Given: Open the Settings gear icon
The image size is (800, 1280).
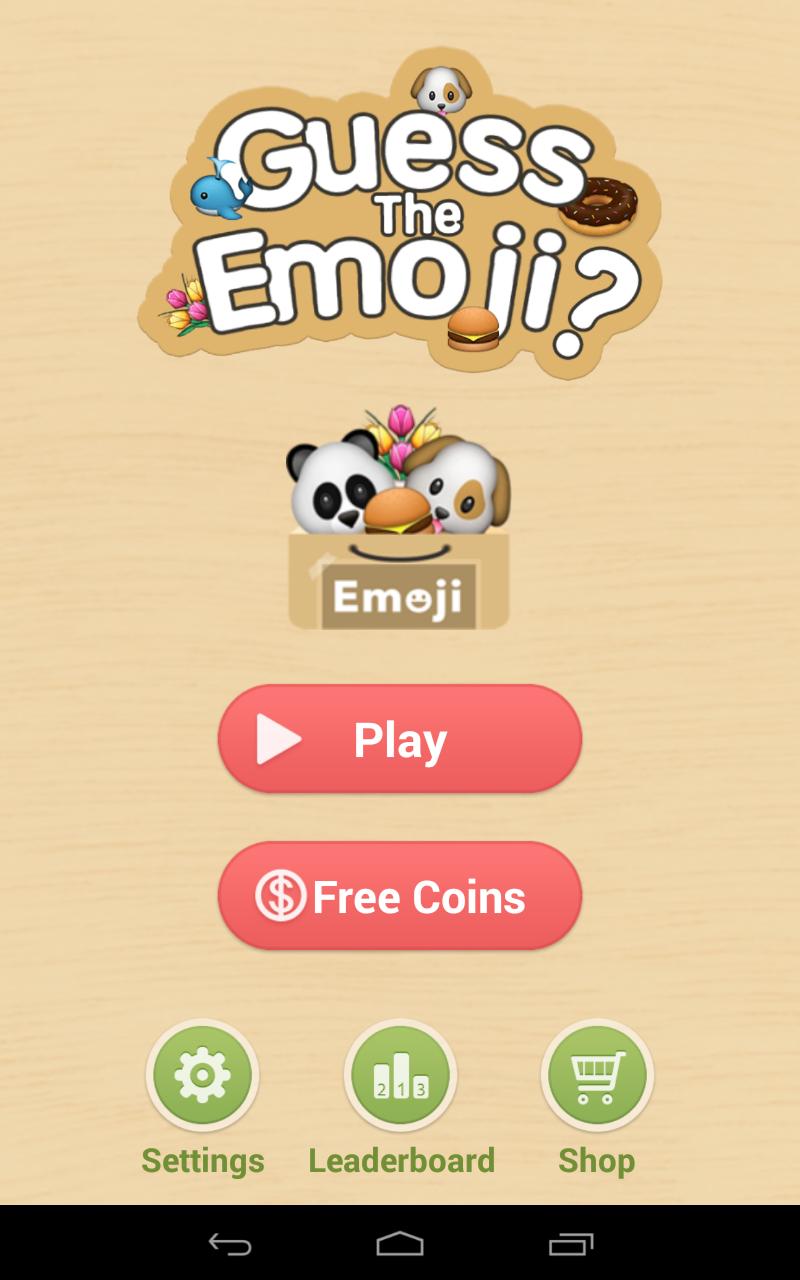Looking at the screenshot, I should pos(202,1074).
